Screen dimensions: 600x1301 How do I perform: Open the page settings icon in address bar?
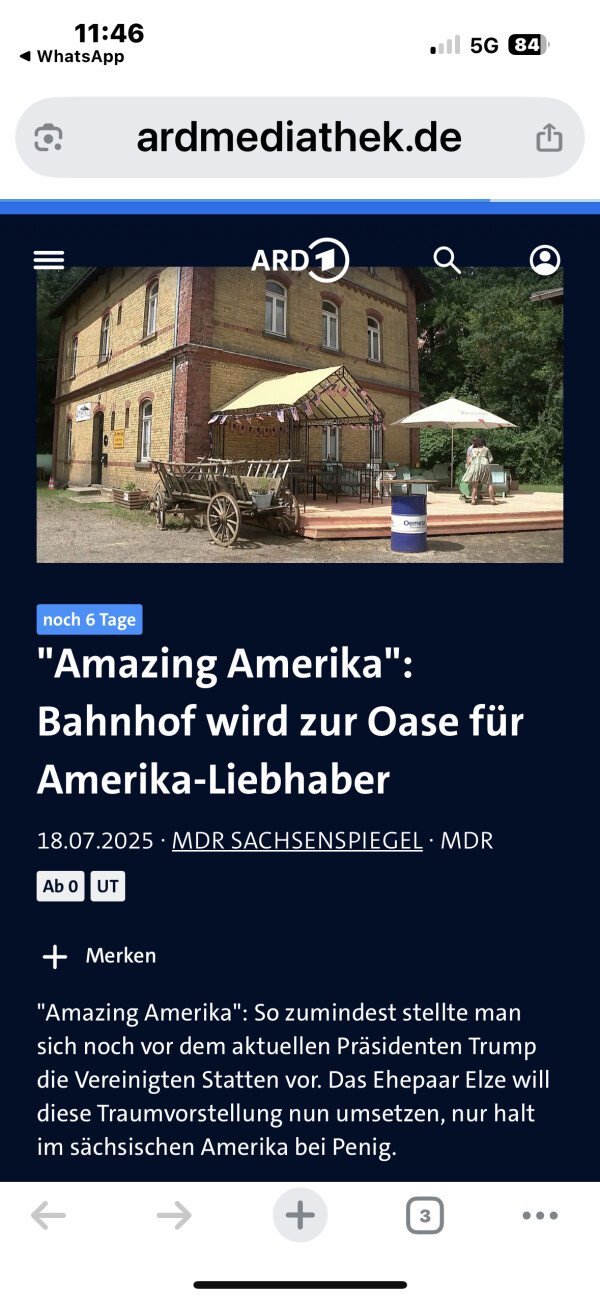(49, 138)
